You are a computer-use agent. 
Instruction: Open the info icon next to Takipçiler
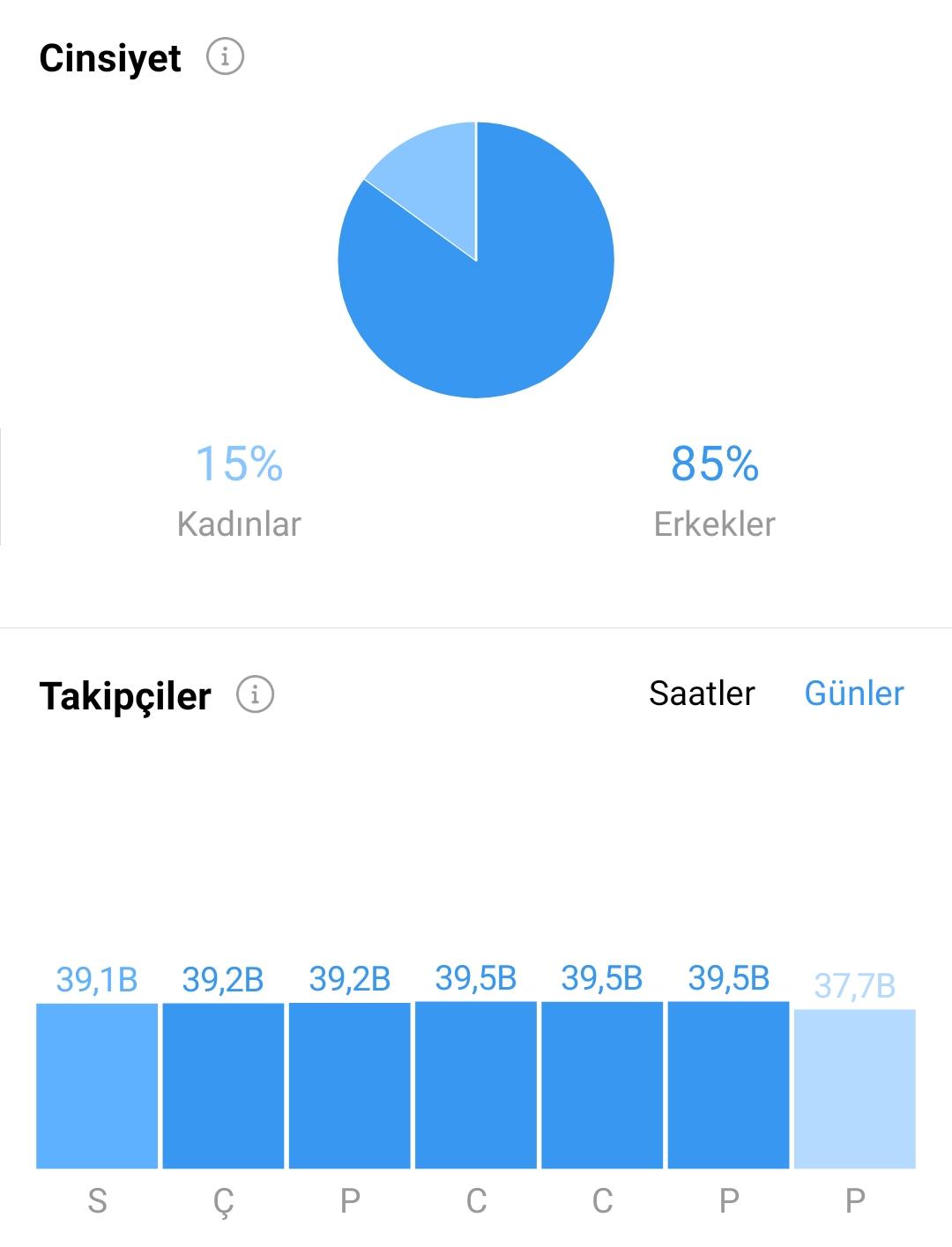[x=255, y=694]
